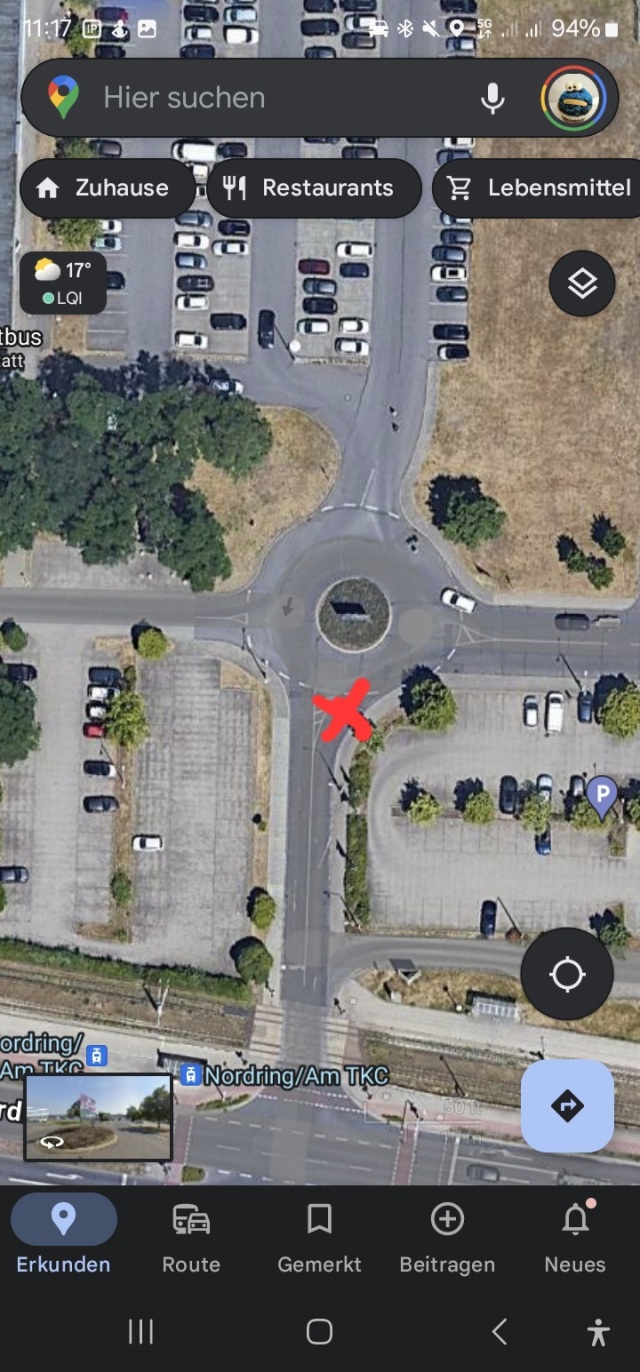640x1372 pixels.
Task: Go to the Gemerkt tab
Action: [319, 1238]
